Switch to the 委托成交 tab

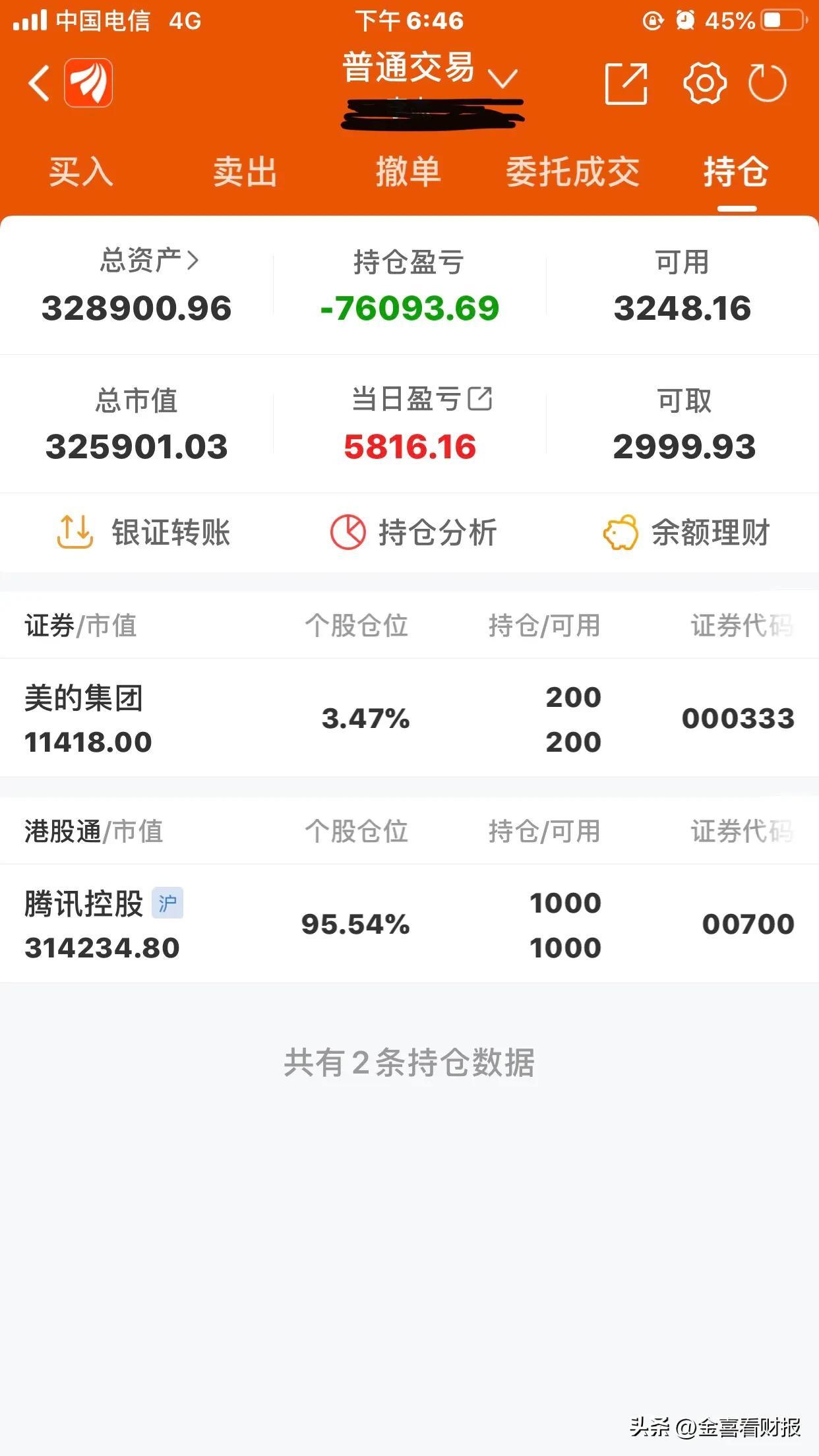(x=572, y=172)
